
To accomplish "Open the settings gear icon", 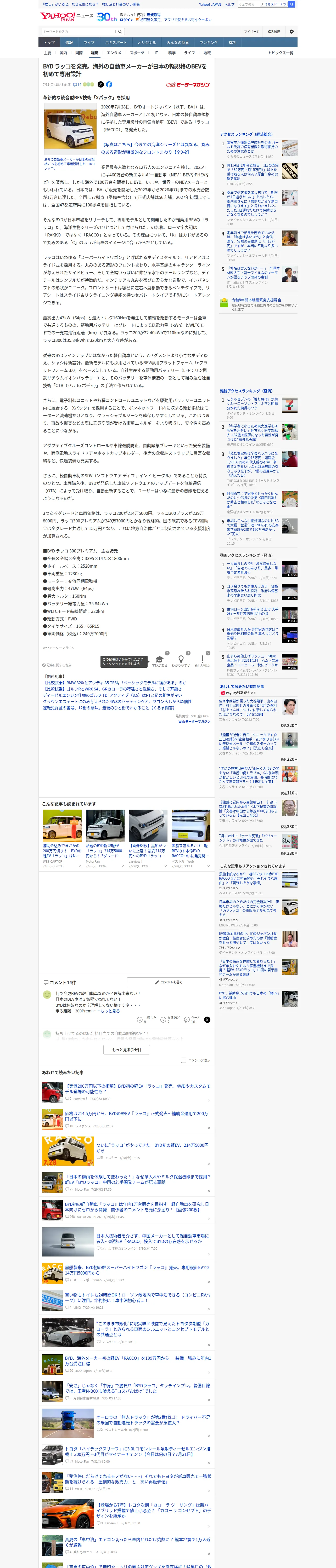I will [292, 32].
